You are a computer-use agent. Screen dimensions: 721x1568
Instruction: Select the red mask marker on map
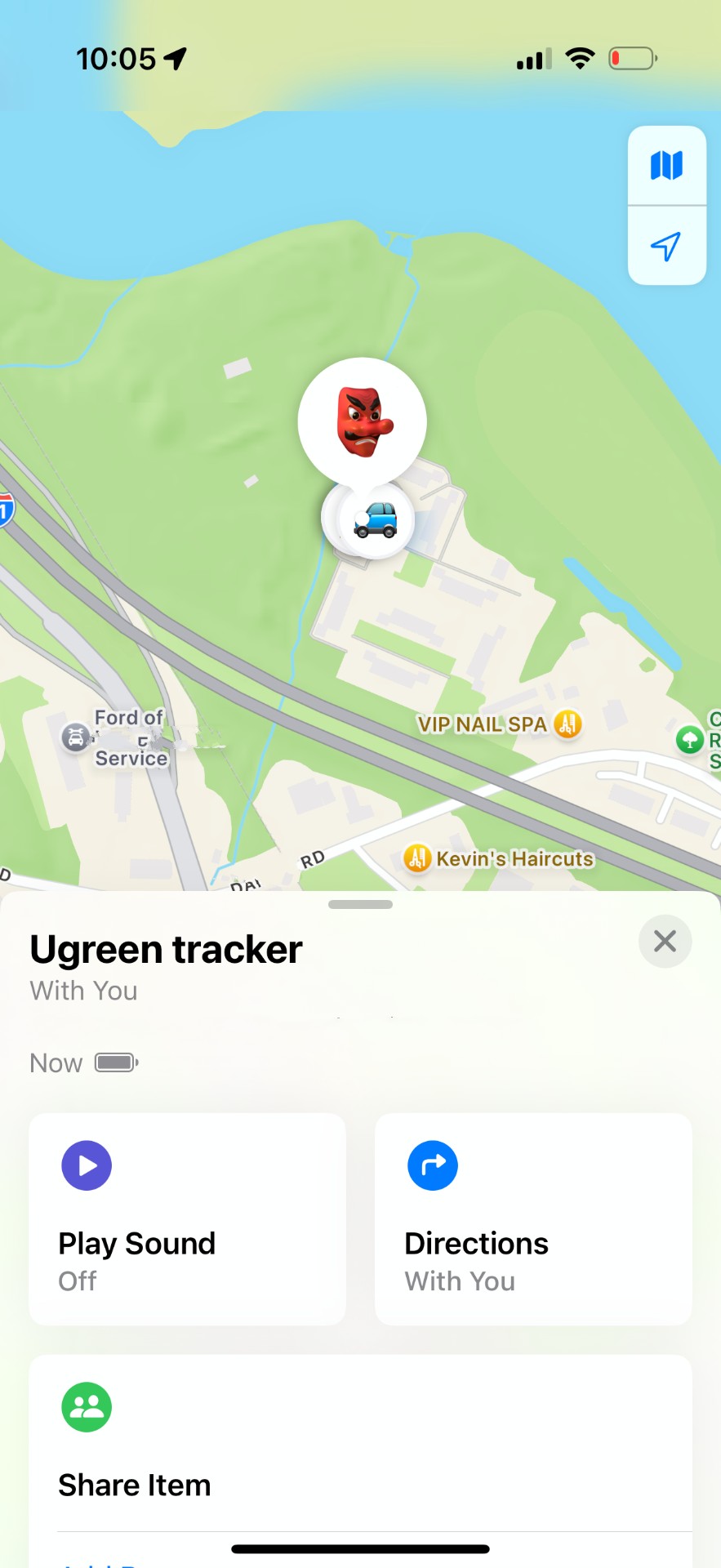363,421
